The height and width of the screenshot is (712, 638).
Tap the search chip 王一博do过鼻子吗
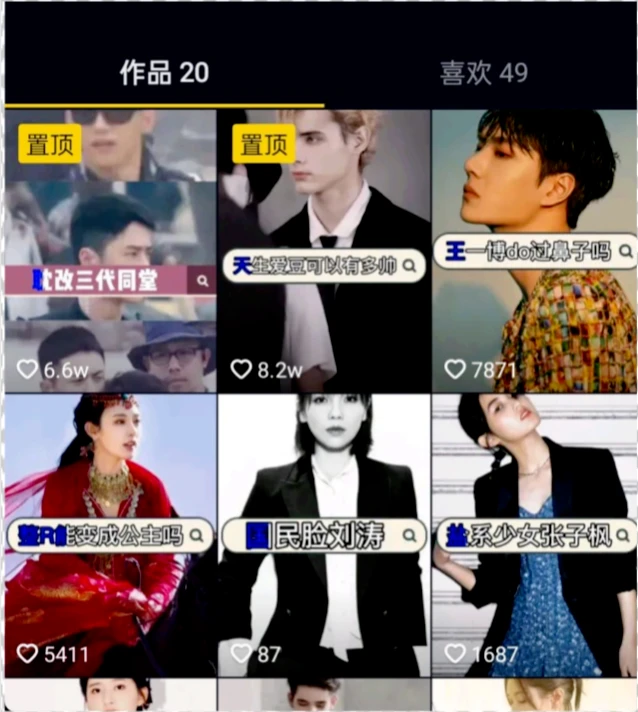pyautogui.click(x=535, y=250)
